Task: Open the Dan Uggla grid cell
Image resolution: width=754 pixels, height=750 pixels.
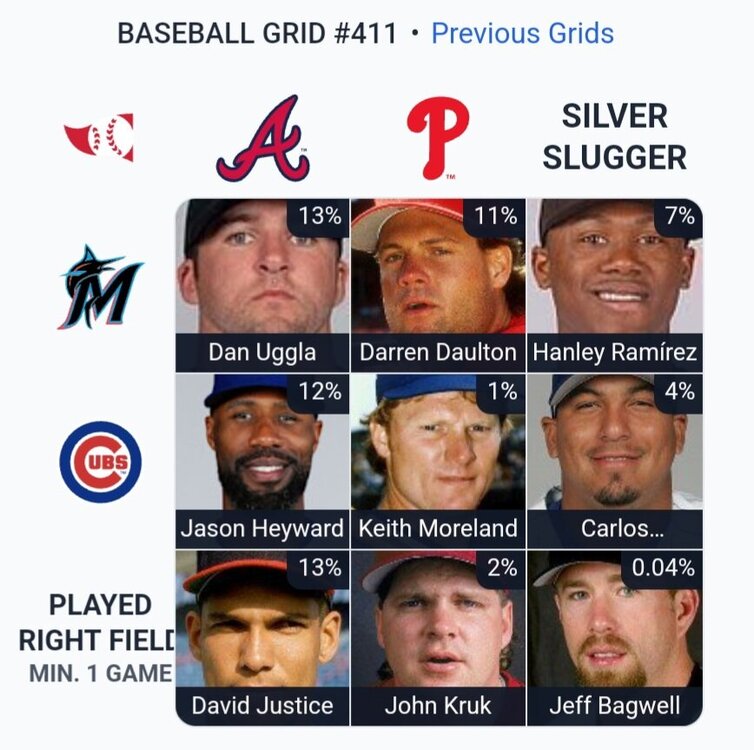Action: click(262, 285)
